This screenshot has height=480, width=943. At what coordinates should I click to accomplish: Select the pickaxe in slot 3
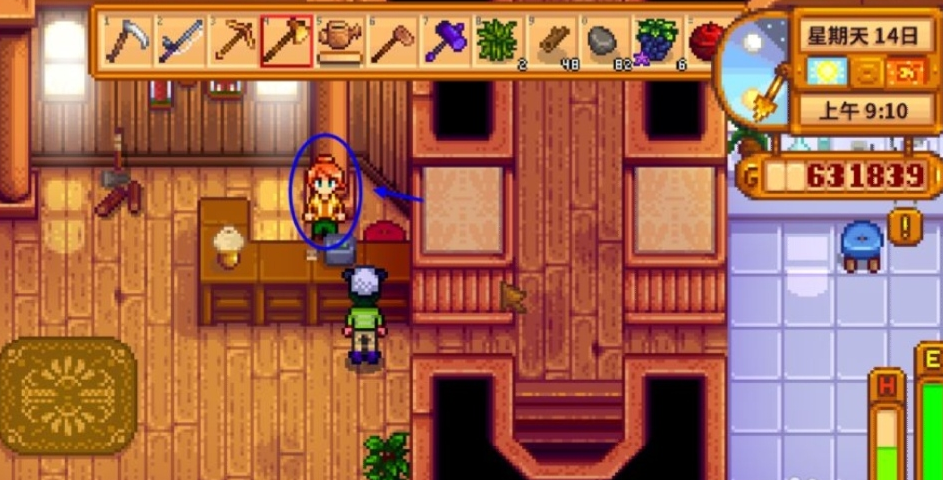coord(233,41)
